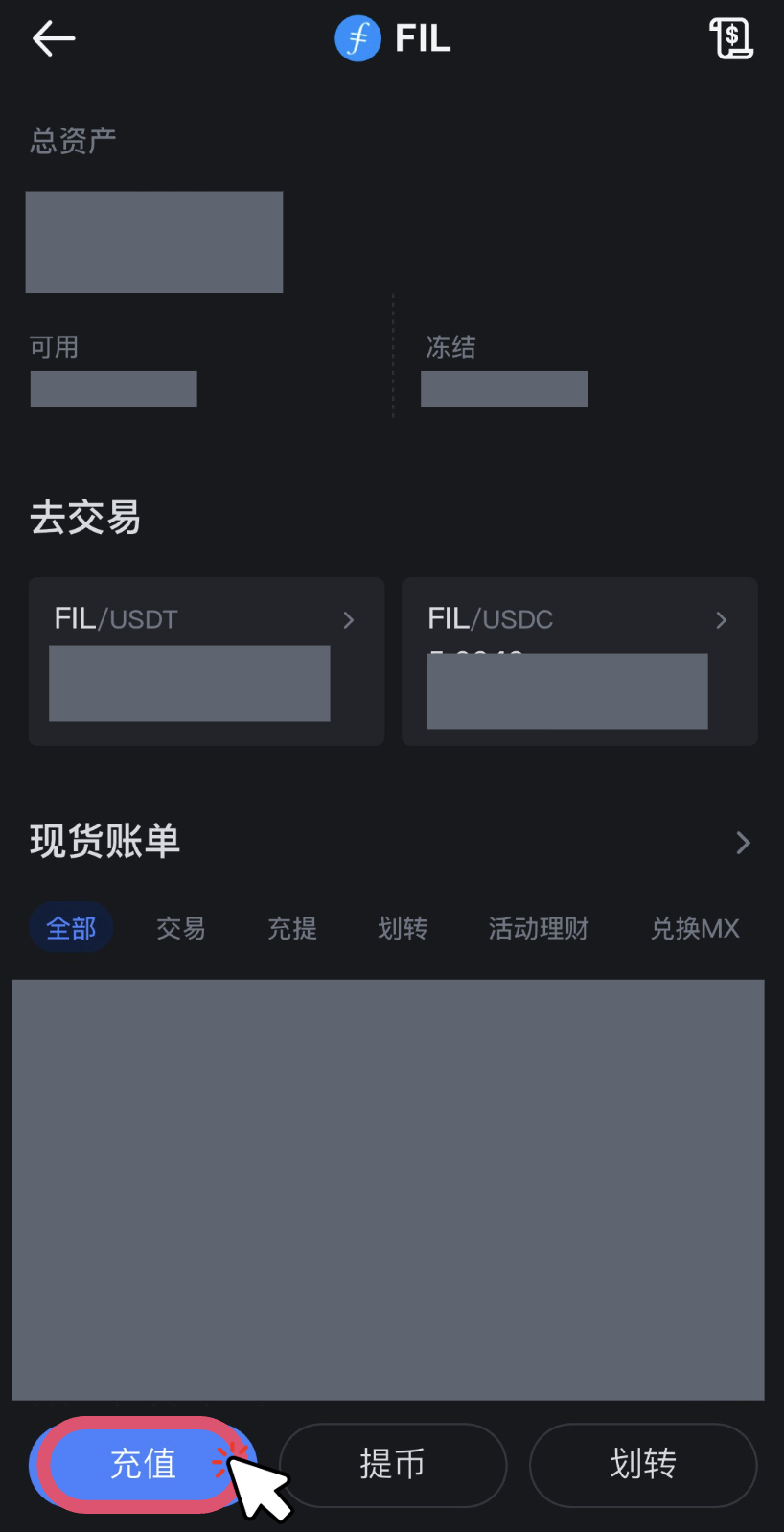Select the 充提 filter tab
784x1532 pixels.
point(291,927)
